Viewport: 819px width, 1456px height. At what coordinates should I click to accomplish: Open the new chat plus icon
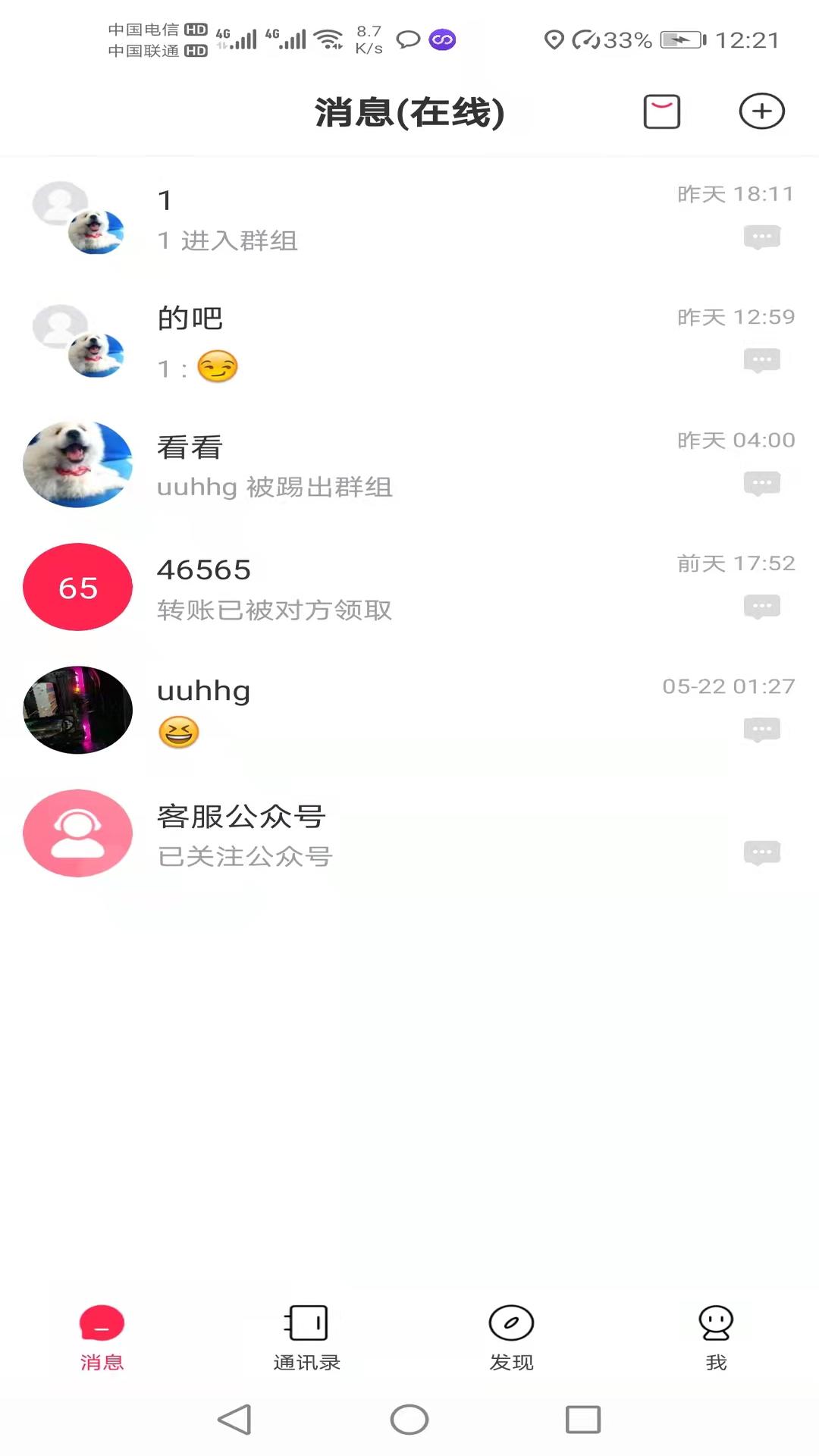(x=761, y=111)
